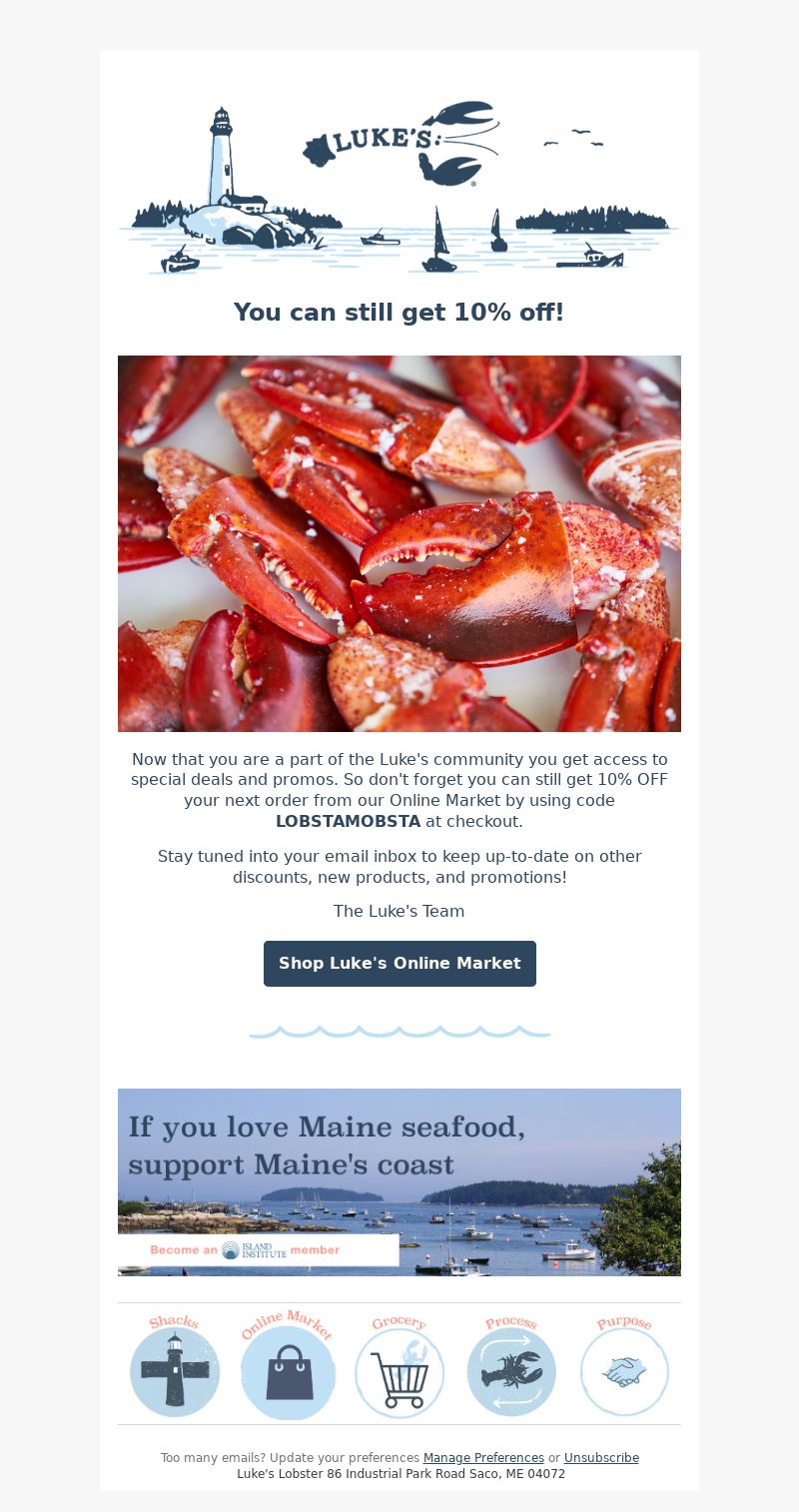Tap the Shop Luke's Online Market button

click(x=399, y=964)
